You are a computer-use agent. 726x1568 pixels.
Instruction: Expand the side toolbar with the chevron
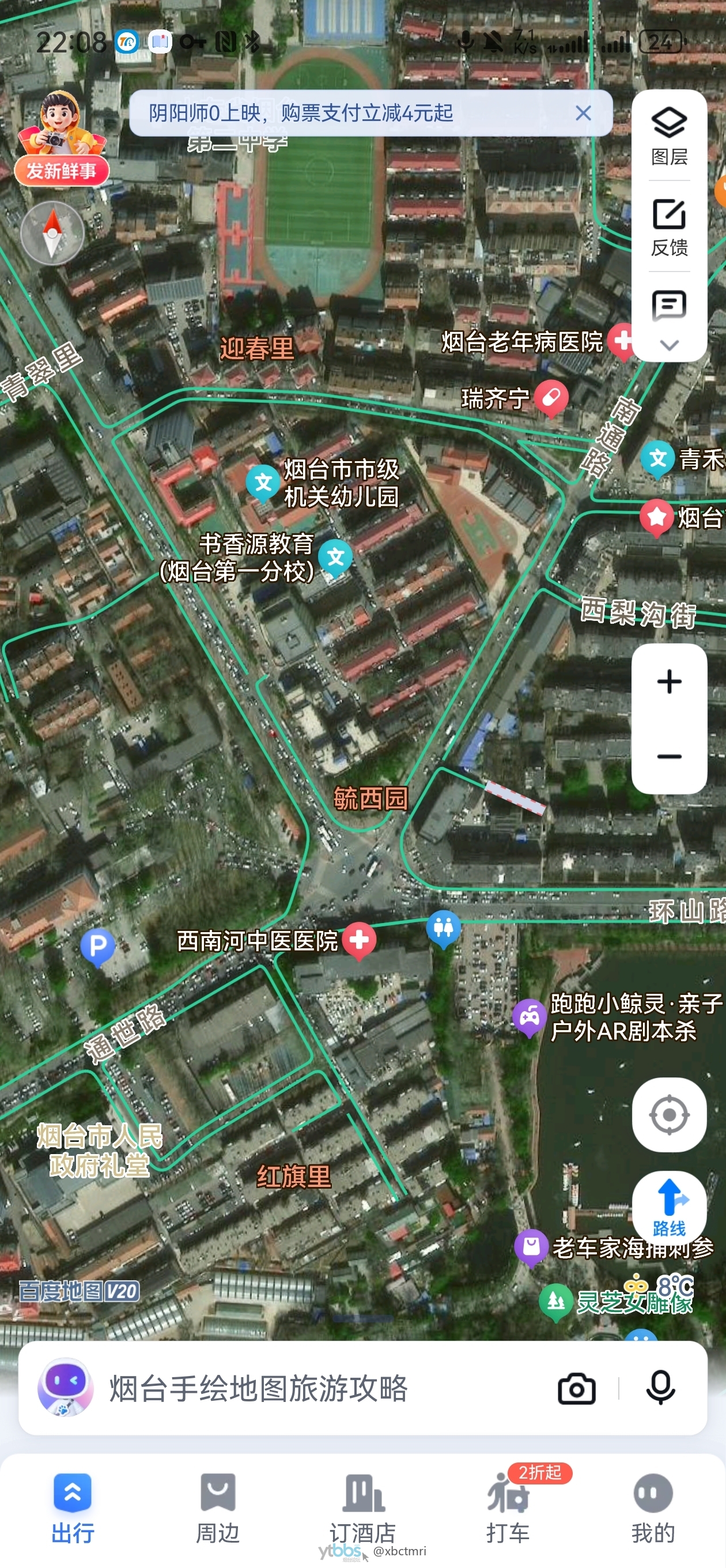[x=669, y=345]
